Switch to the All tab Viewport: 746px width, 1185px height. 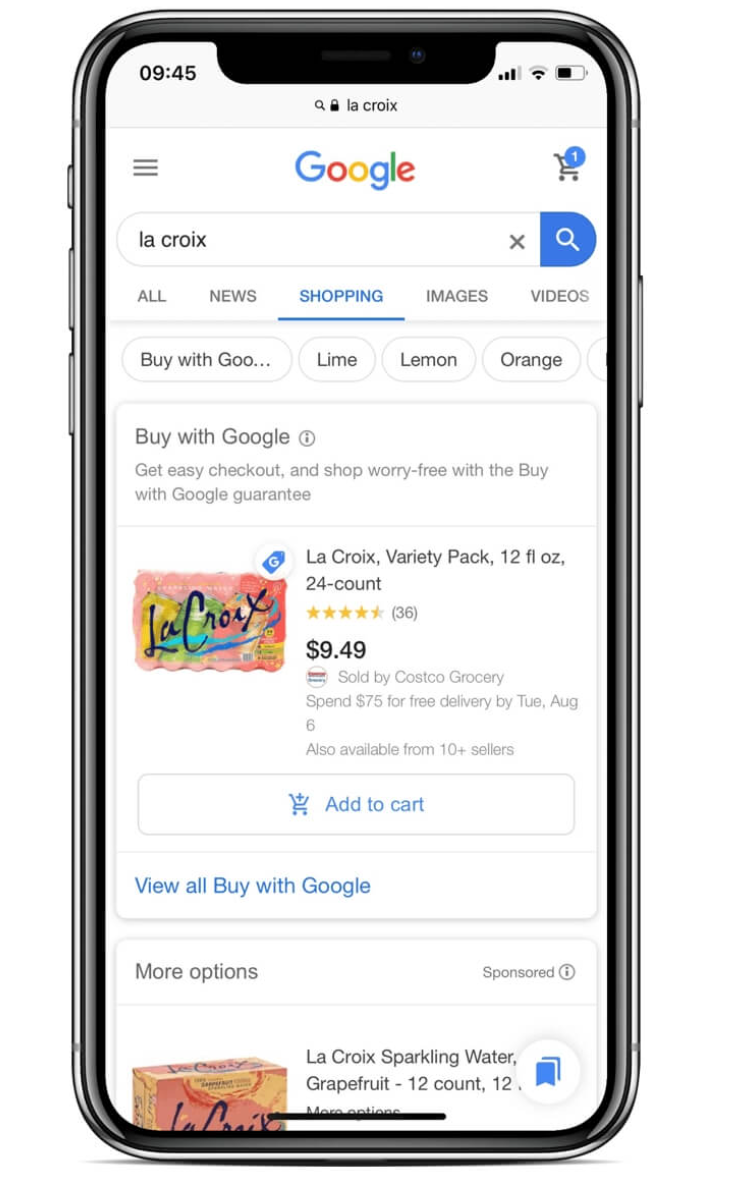coord(152,296)
